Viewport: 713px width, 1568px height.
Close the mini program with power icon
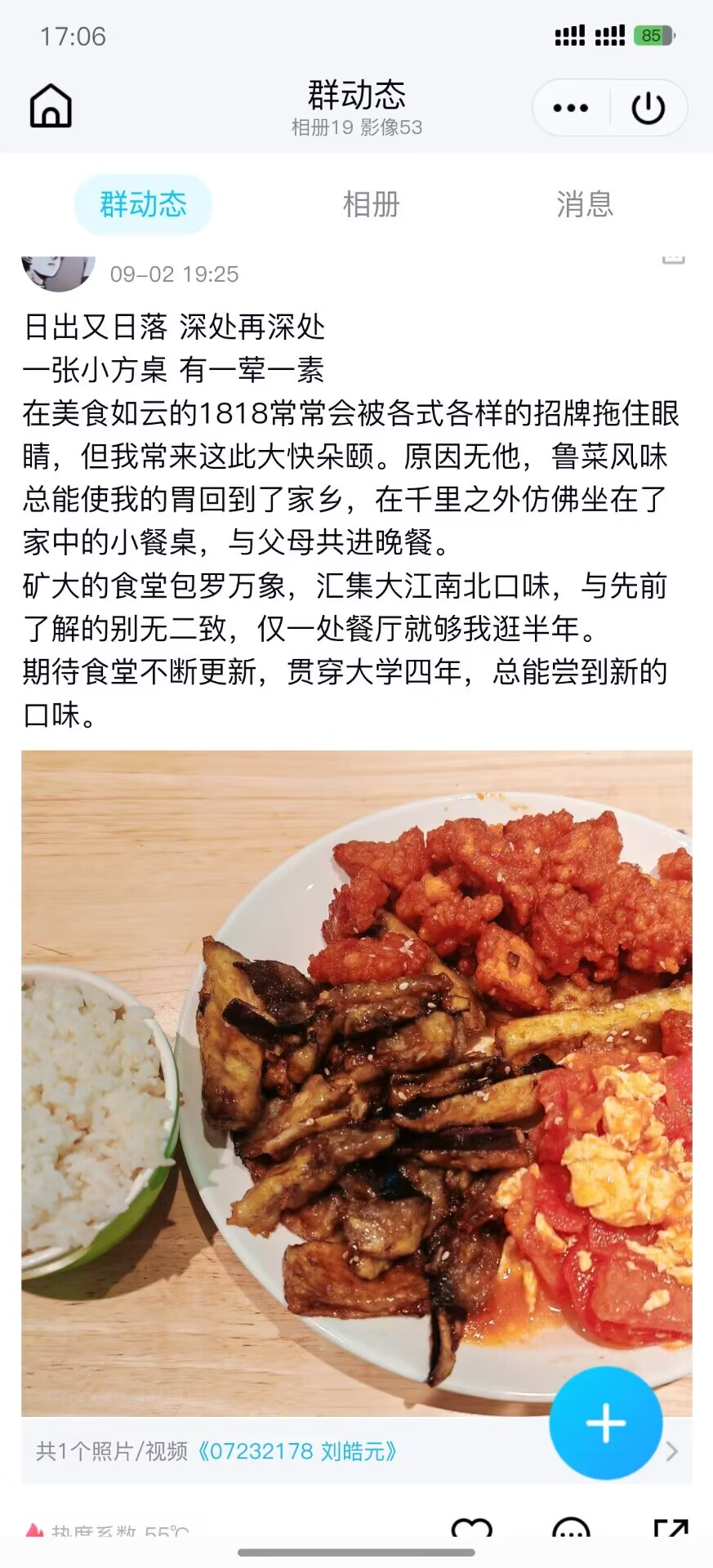pos(648,108)
